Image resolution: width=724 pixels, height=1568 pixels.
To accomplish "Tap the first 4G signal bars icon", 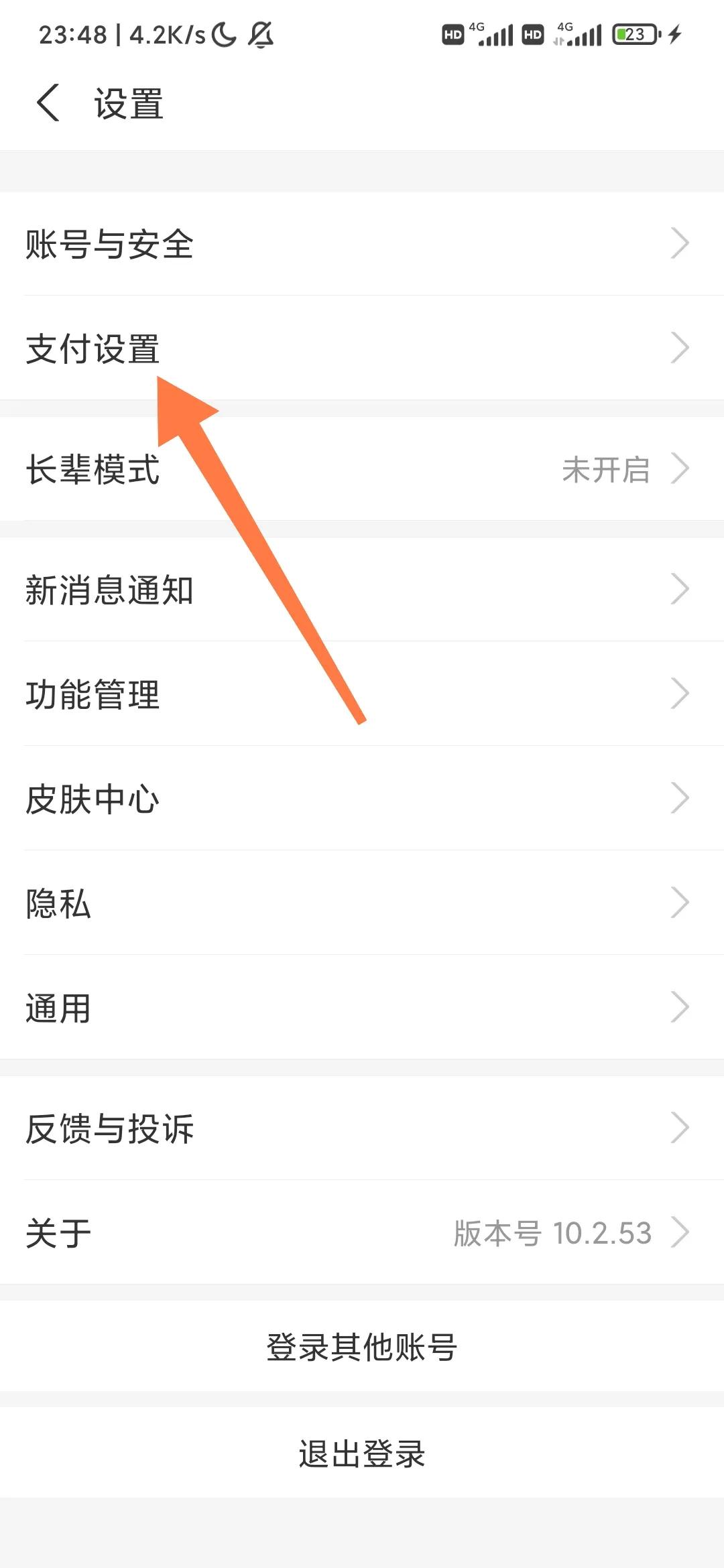I will [x=494, y=35].
